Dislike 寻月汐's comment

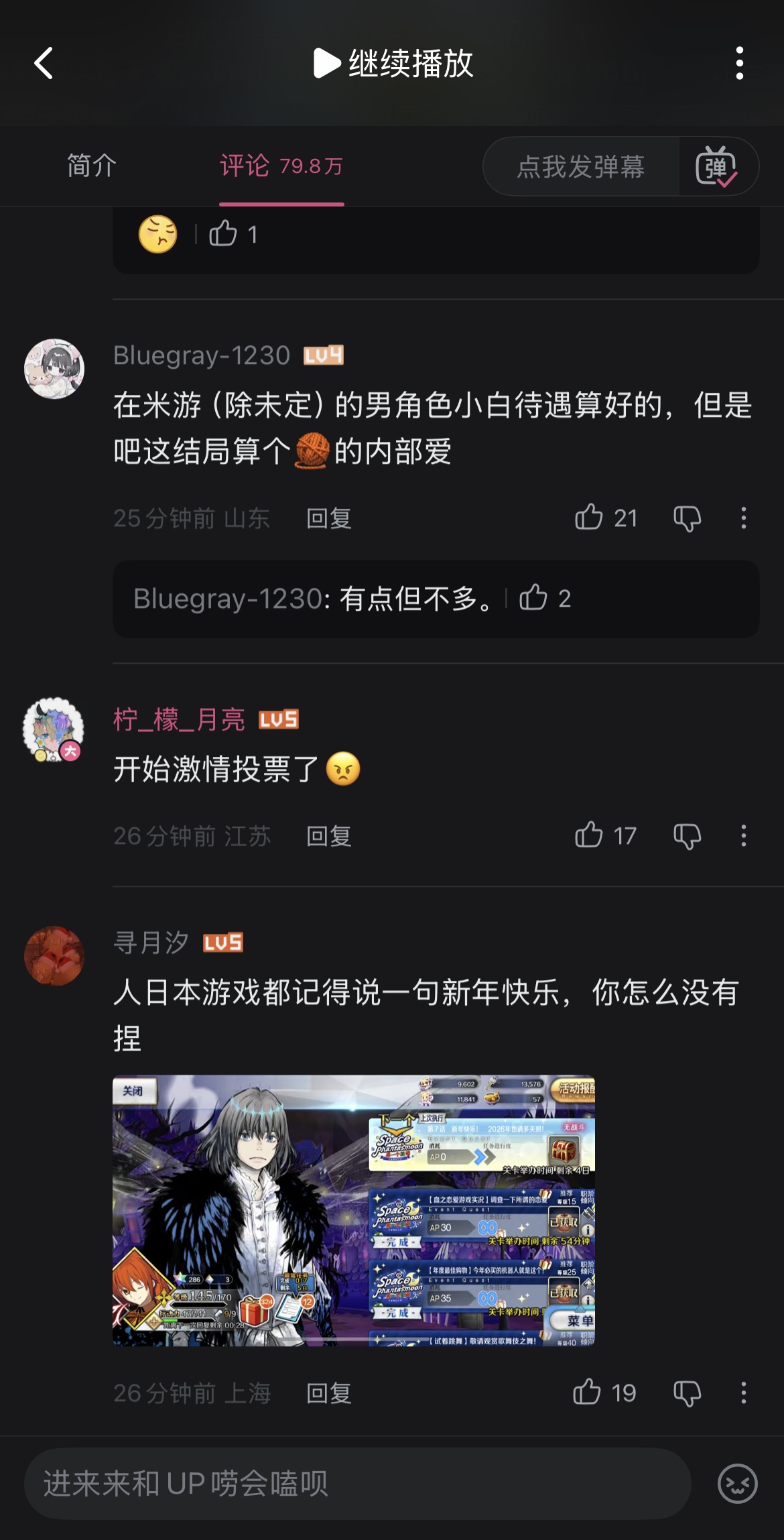click(x=687, y=1393)
